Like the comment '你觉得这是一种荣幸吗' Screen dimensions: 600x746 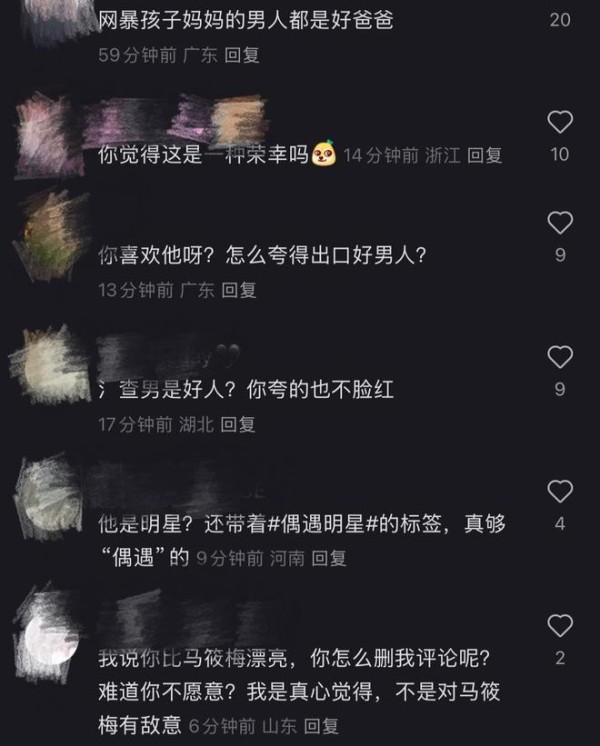click(561, 123)
